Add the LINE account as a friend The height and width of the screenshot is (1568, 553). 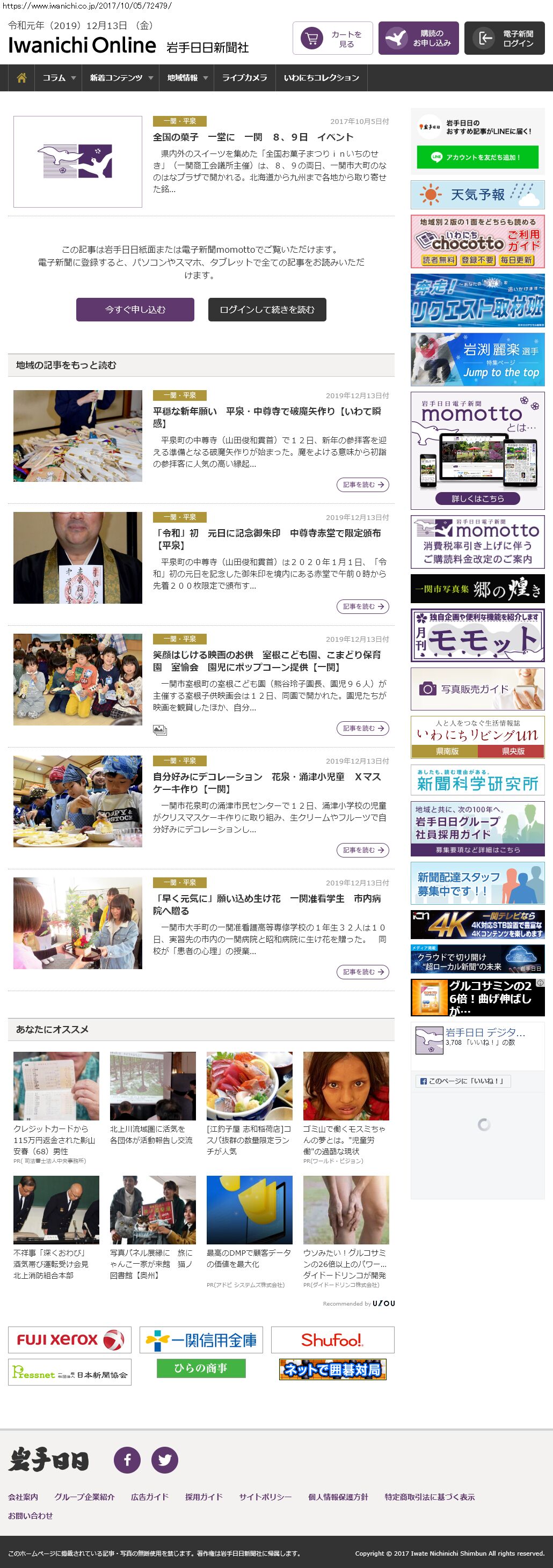pos(477,157)
